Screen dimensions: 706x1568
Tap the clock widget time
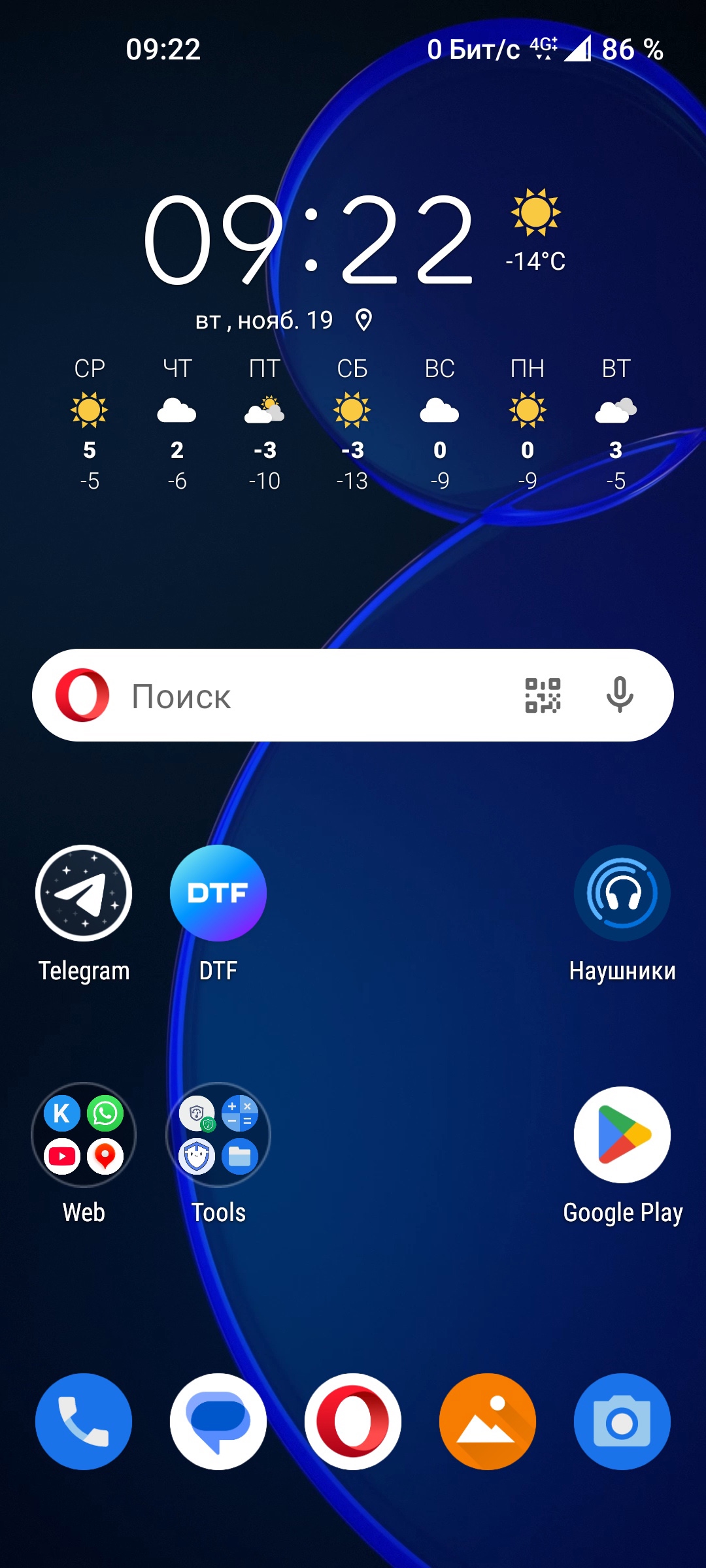coord(309,240)
